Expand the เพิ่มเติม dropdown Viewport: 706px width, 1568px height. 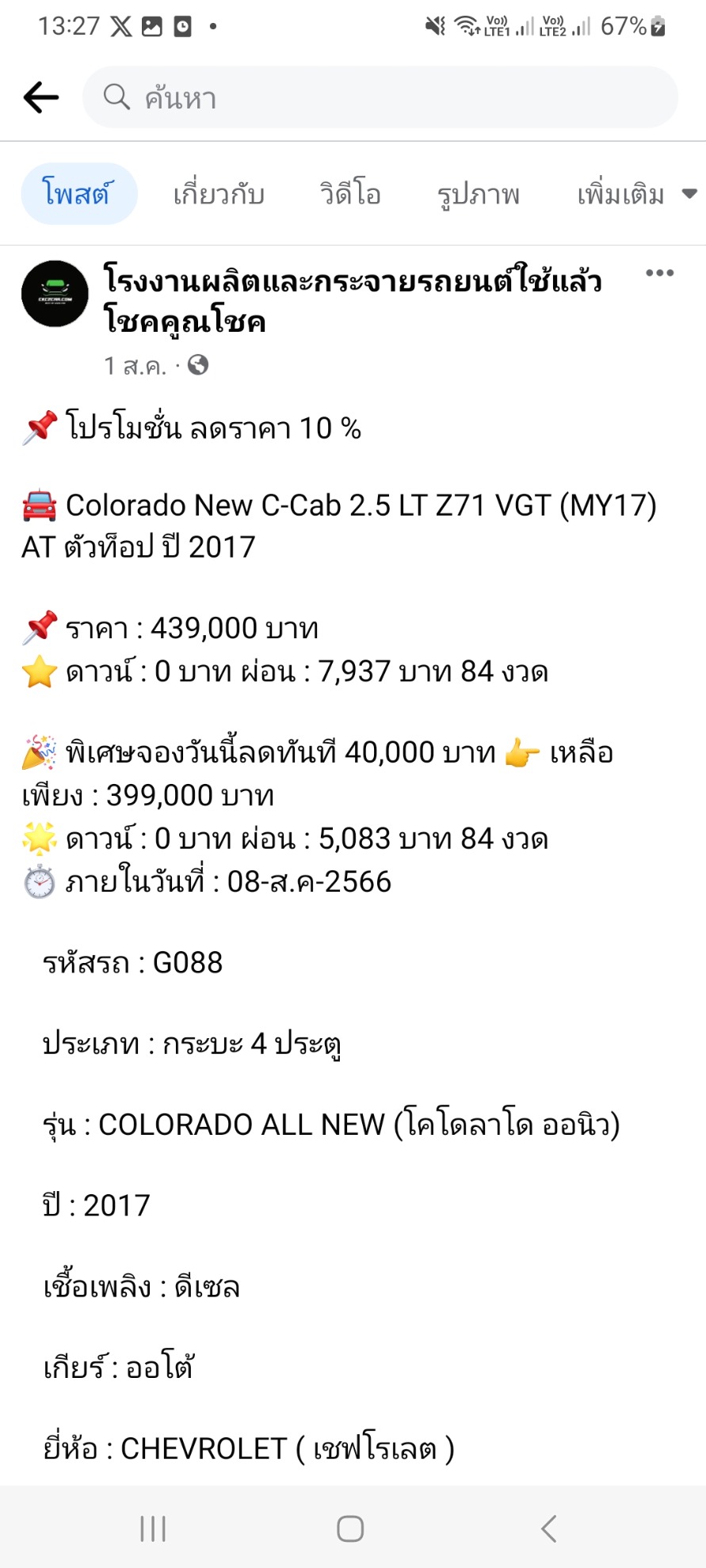click(x=635, y=194)
